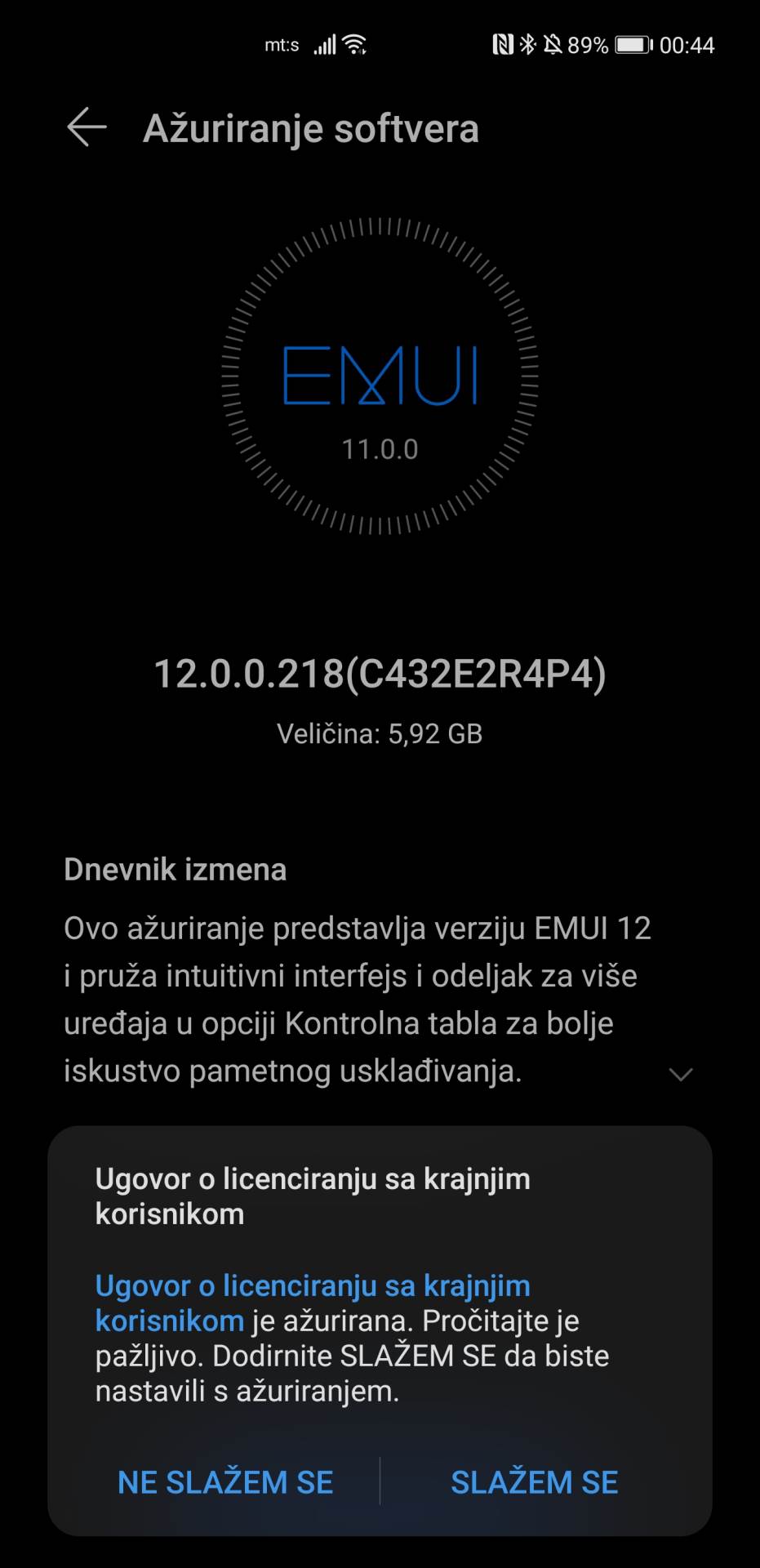The height and width of the screenshot is (1568, 760).
Task: Tap the mt:s carrier label
Action: click(x=282, y=44)
